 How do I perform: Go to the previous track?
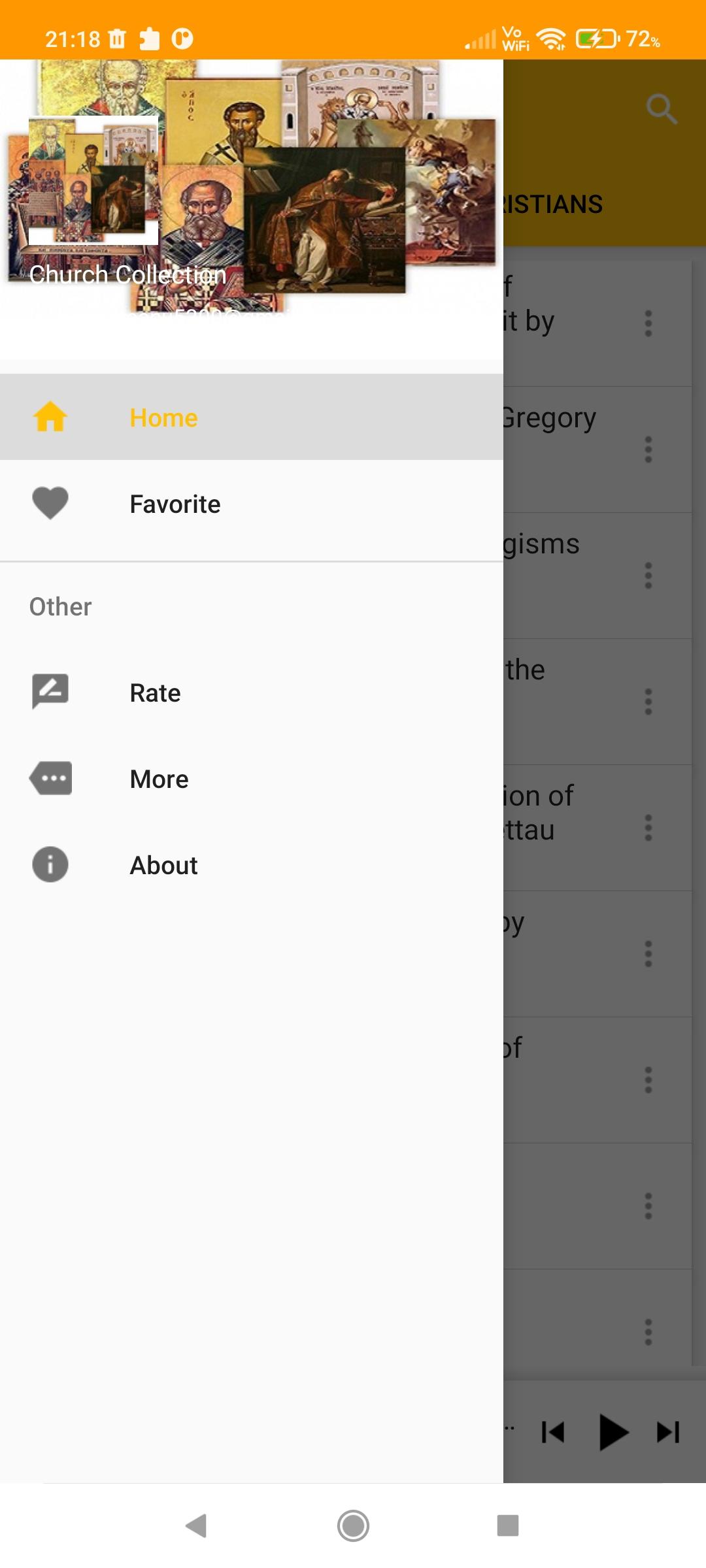click(x=553, y=1432)
